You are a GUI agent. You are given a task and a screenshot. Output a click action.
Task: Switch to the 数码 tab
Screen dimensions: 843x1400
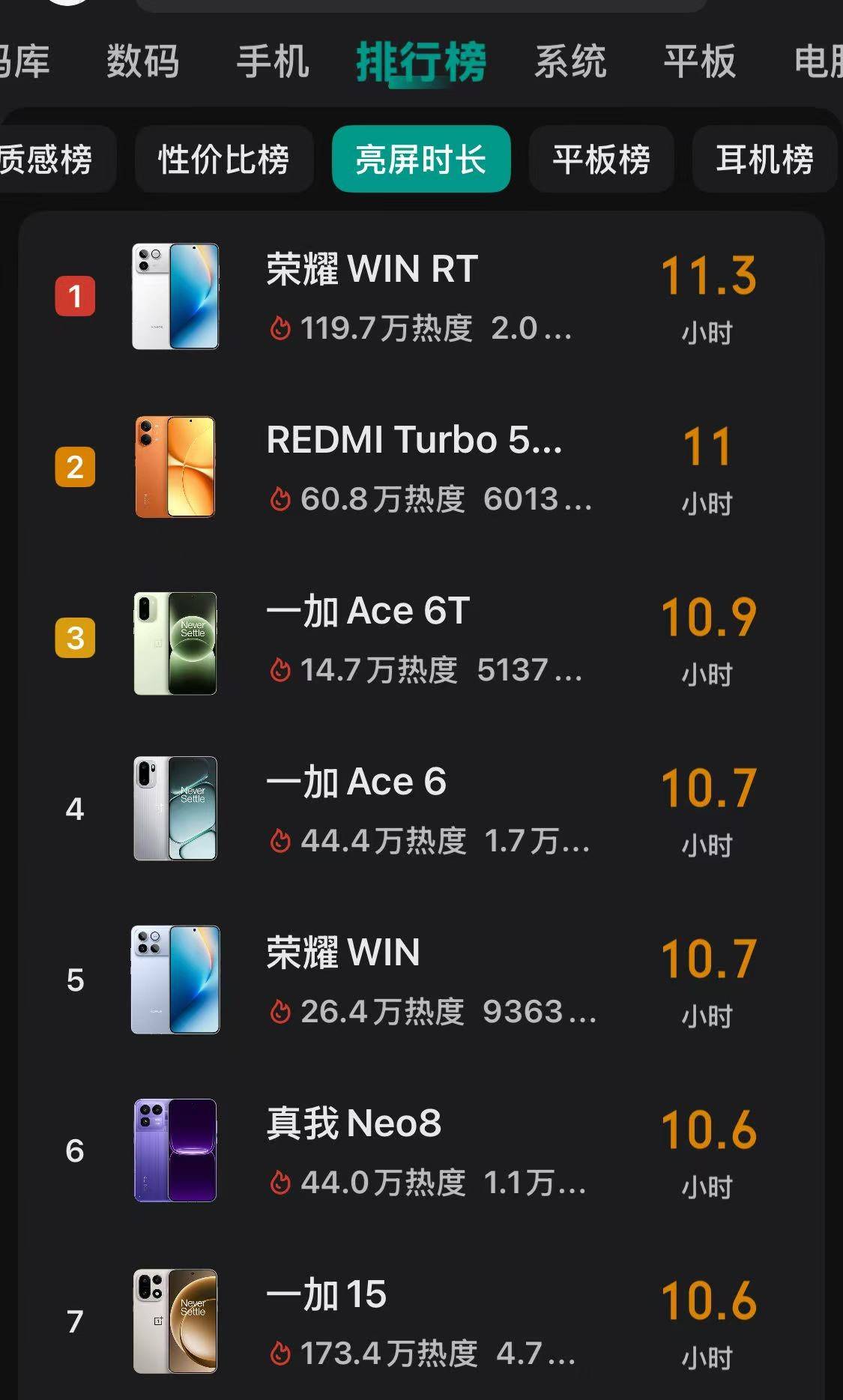coord(142,61)
